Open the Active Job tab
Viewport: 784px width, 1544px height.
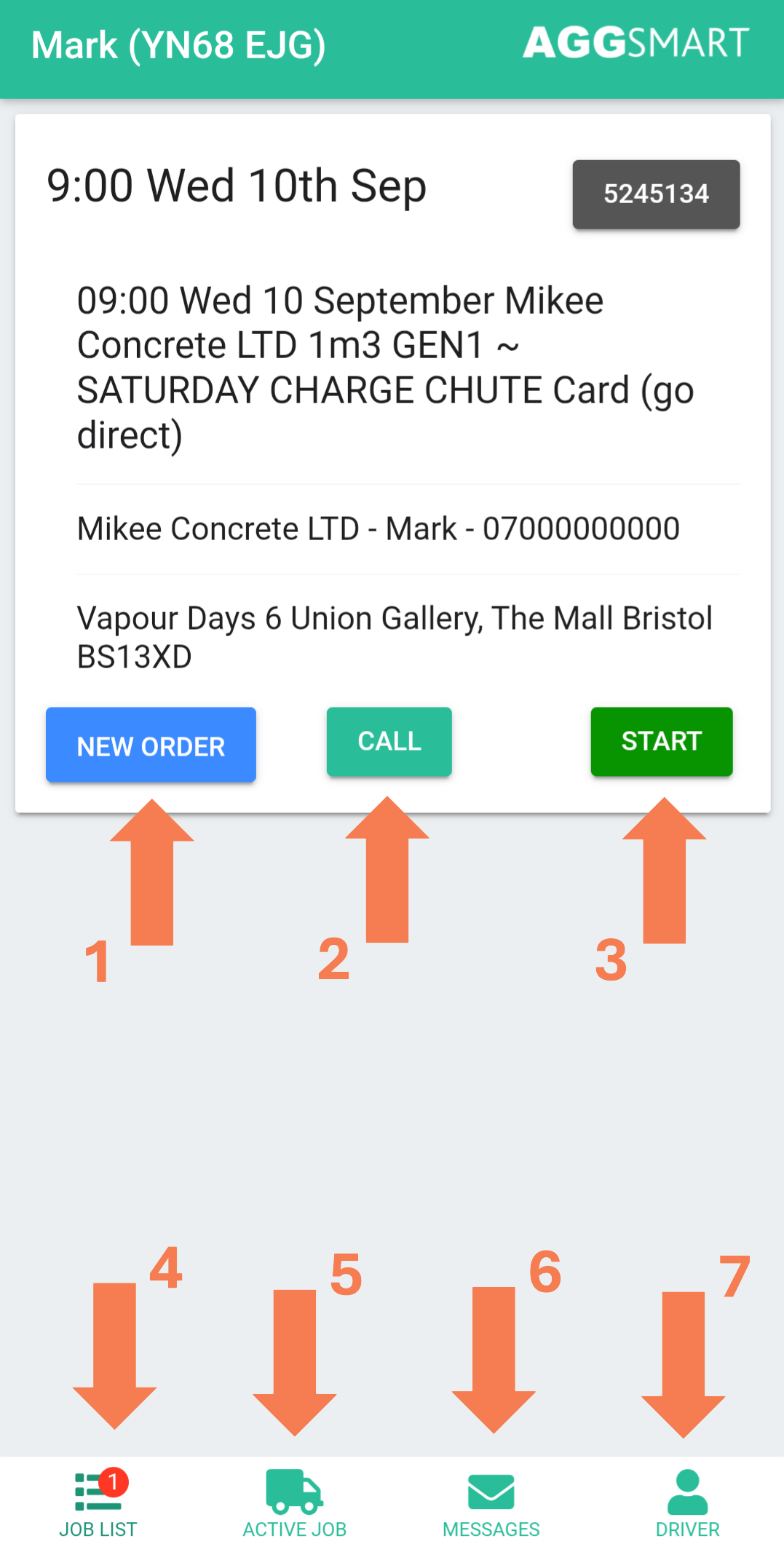pos(294,1502)
